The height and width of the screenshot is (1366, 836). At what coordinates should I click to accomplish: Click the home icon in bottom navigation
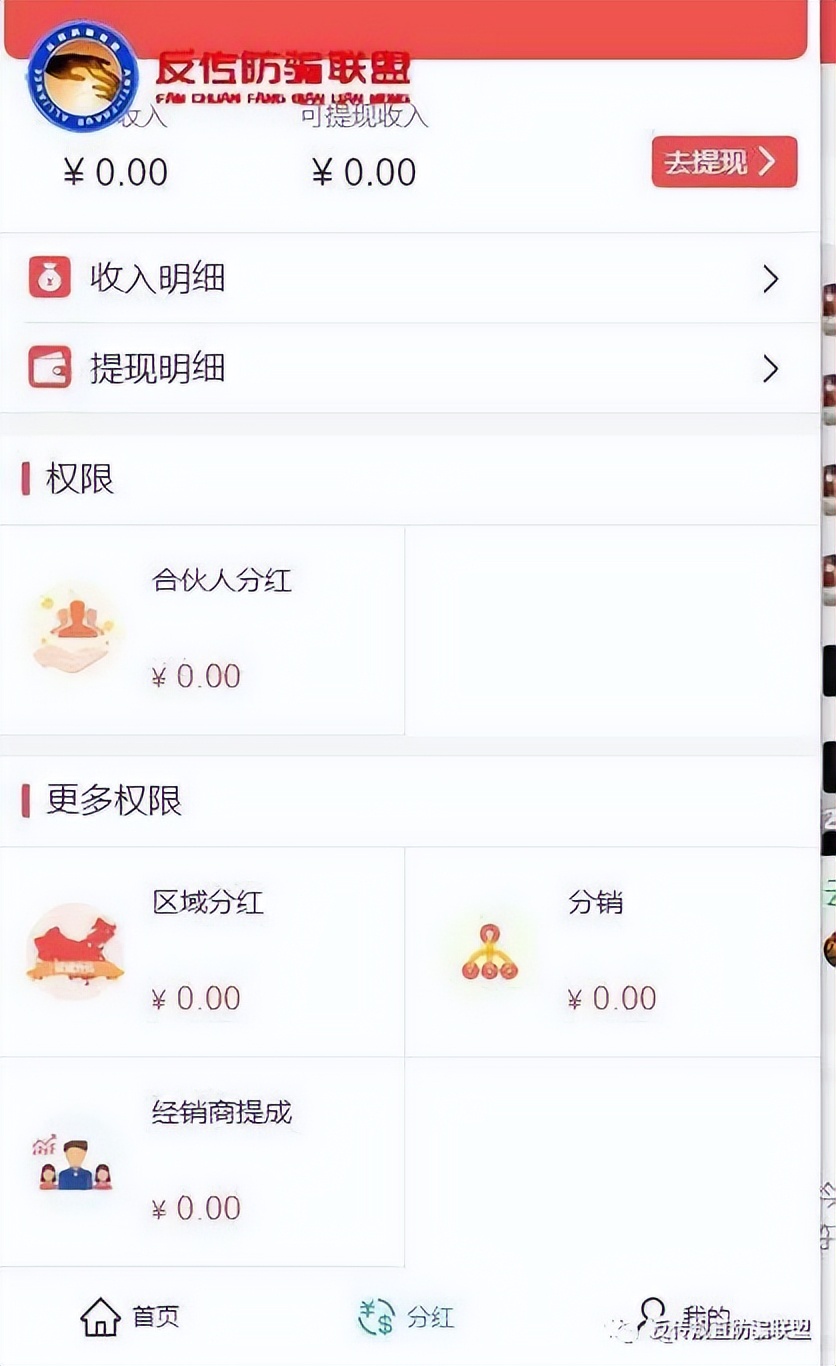point(100,1318)
